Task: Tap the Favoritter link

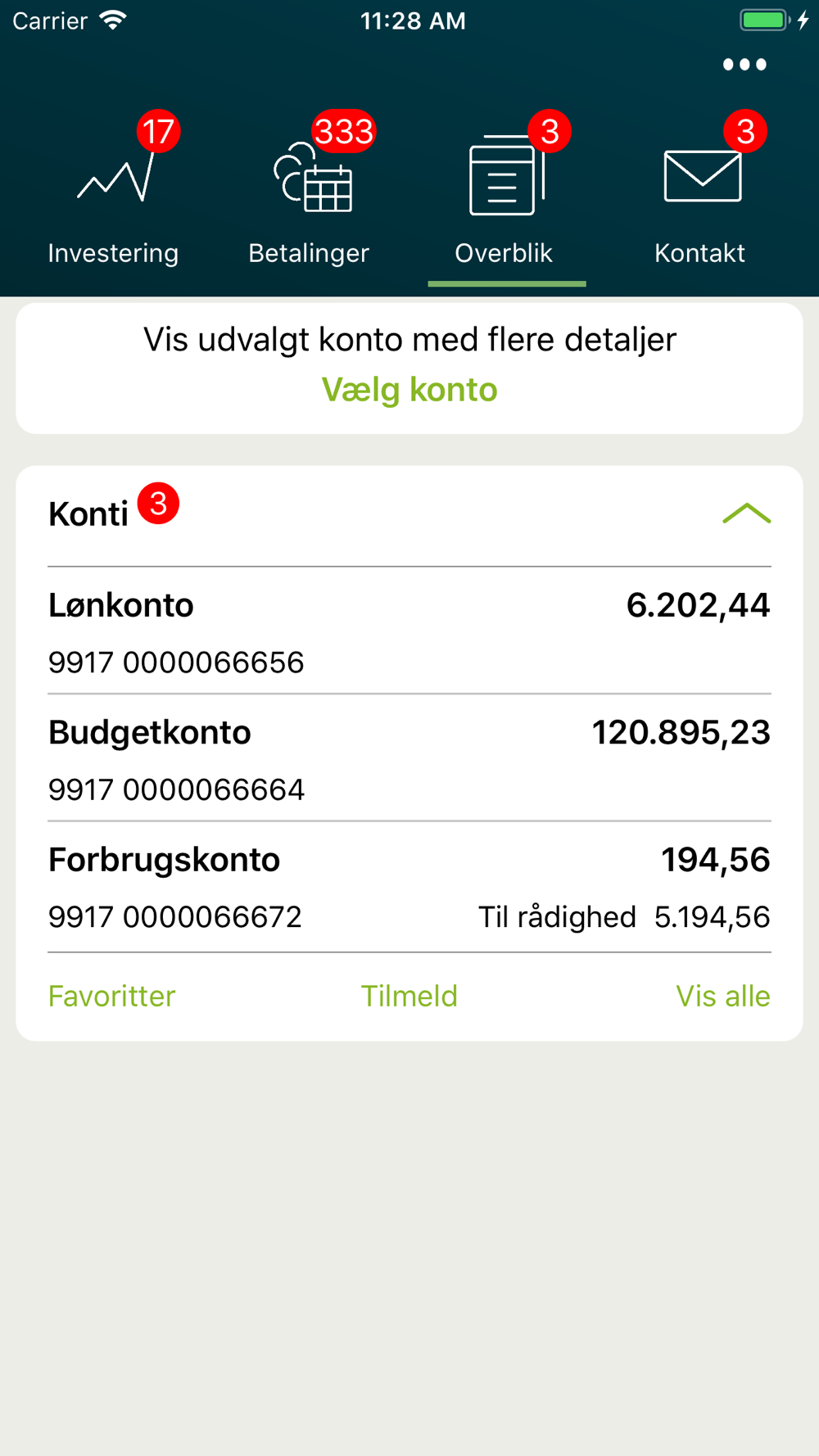Action: point(112,997)
